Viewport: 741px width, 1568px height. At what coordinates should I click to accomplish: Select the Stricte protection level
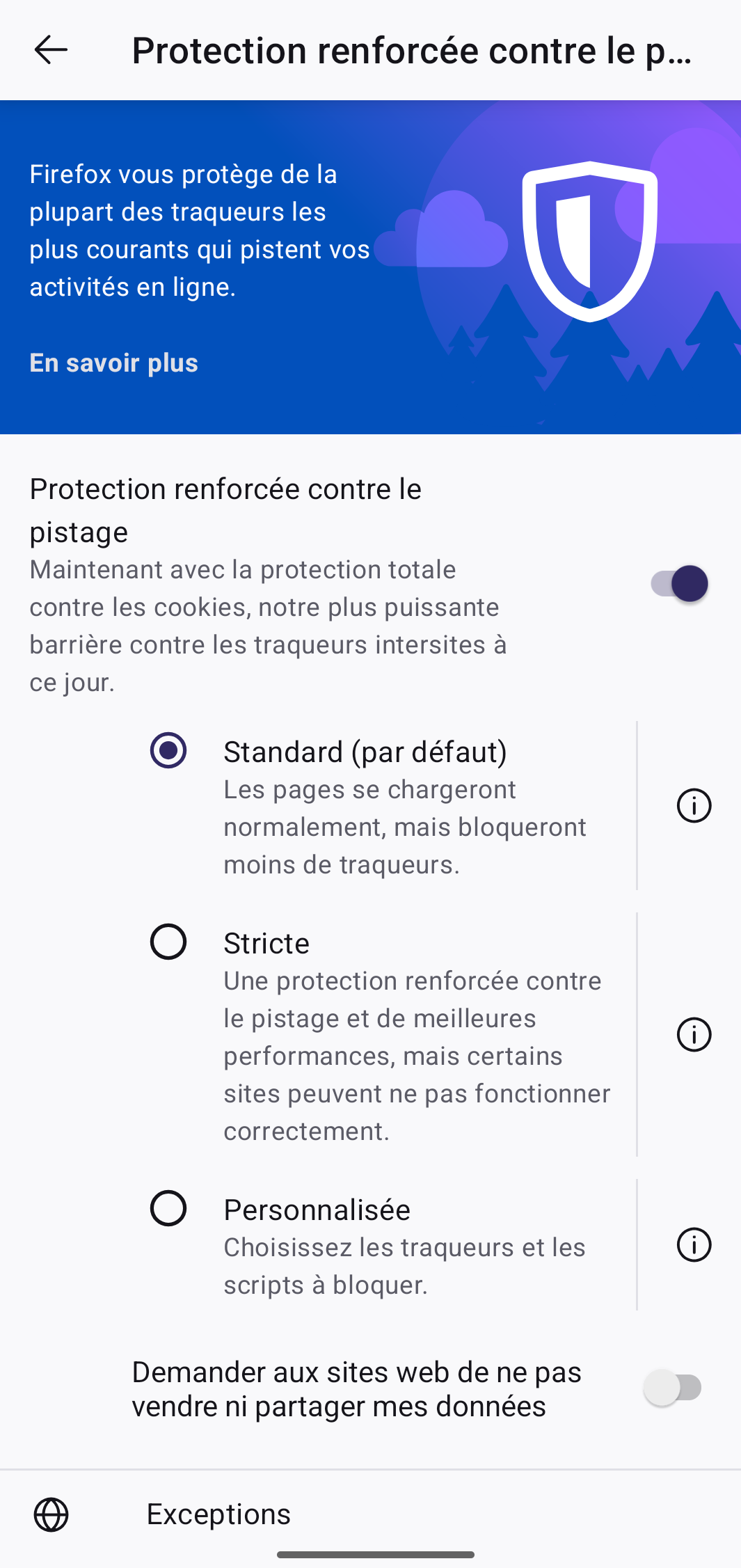point(167,943)
